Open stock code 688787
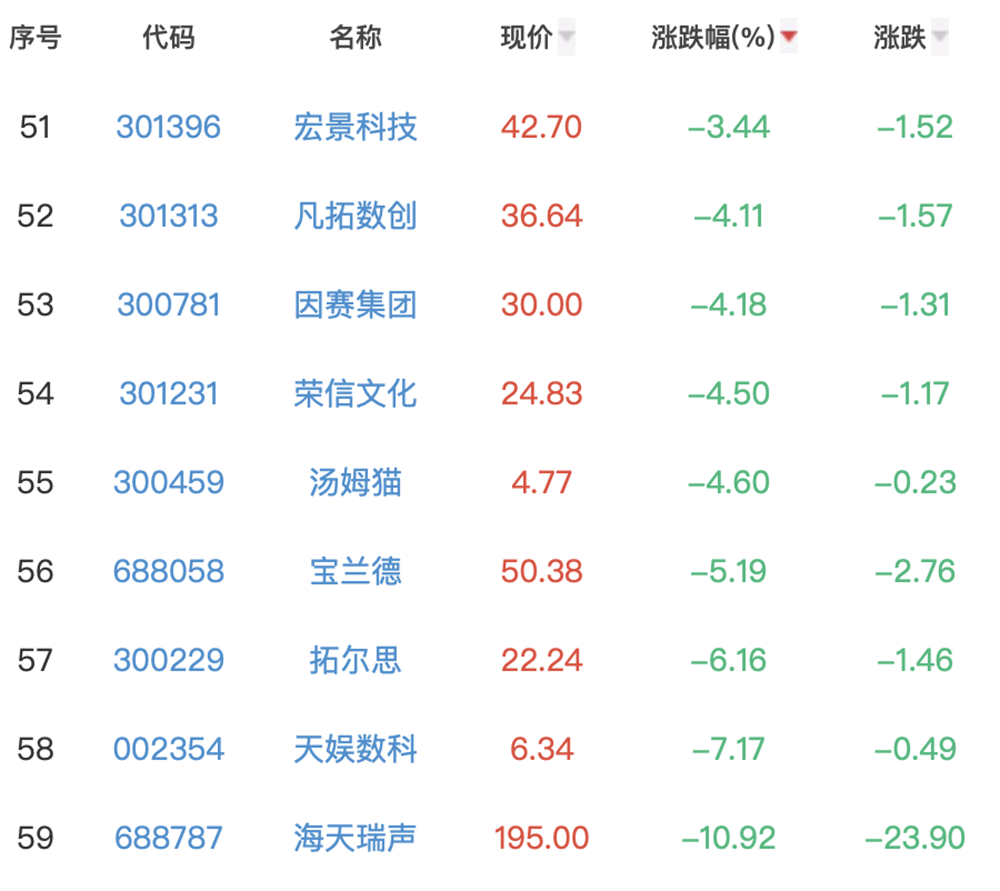This screenshot has height=891, width=1000. tap(168, 837)
